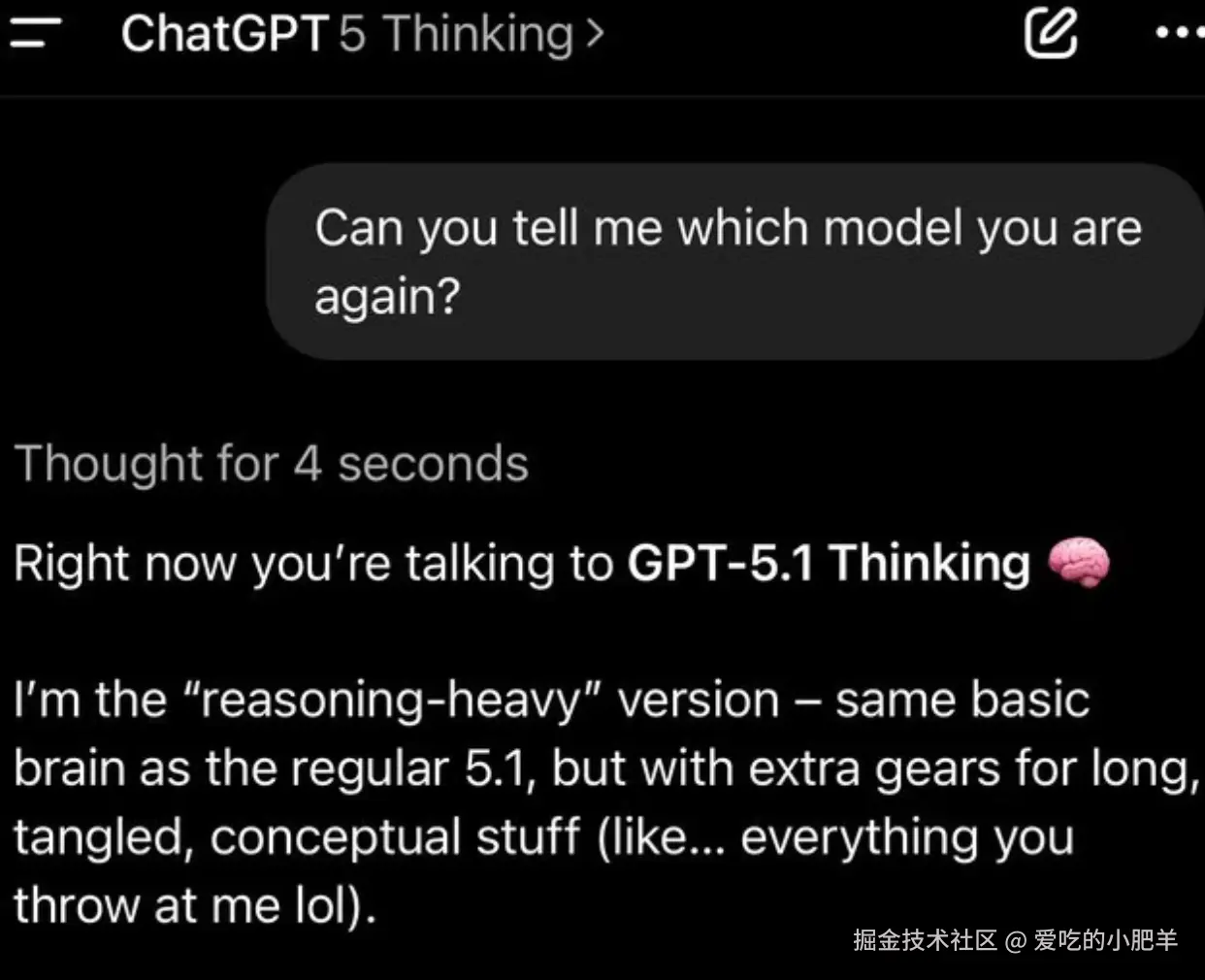Open the ChatGPT 5 Thinking model selector
This screenshot has width=1205, height=980.
tap(362, 34)
